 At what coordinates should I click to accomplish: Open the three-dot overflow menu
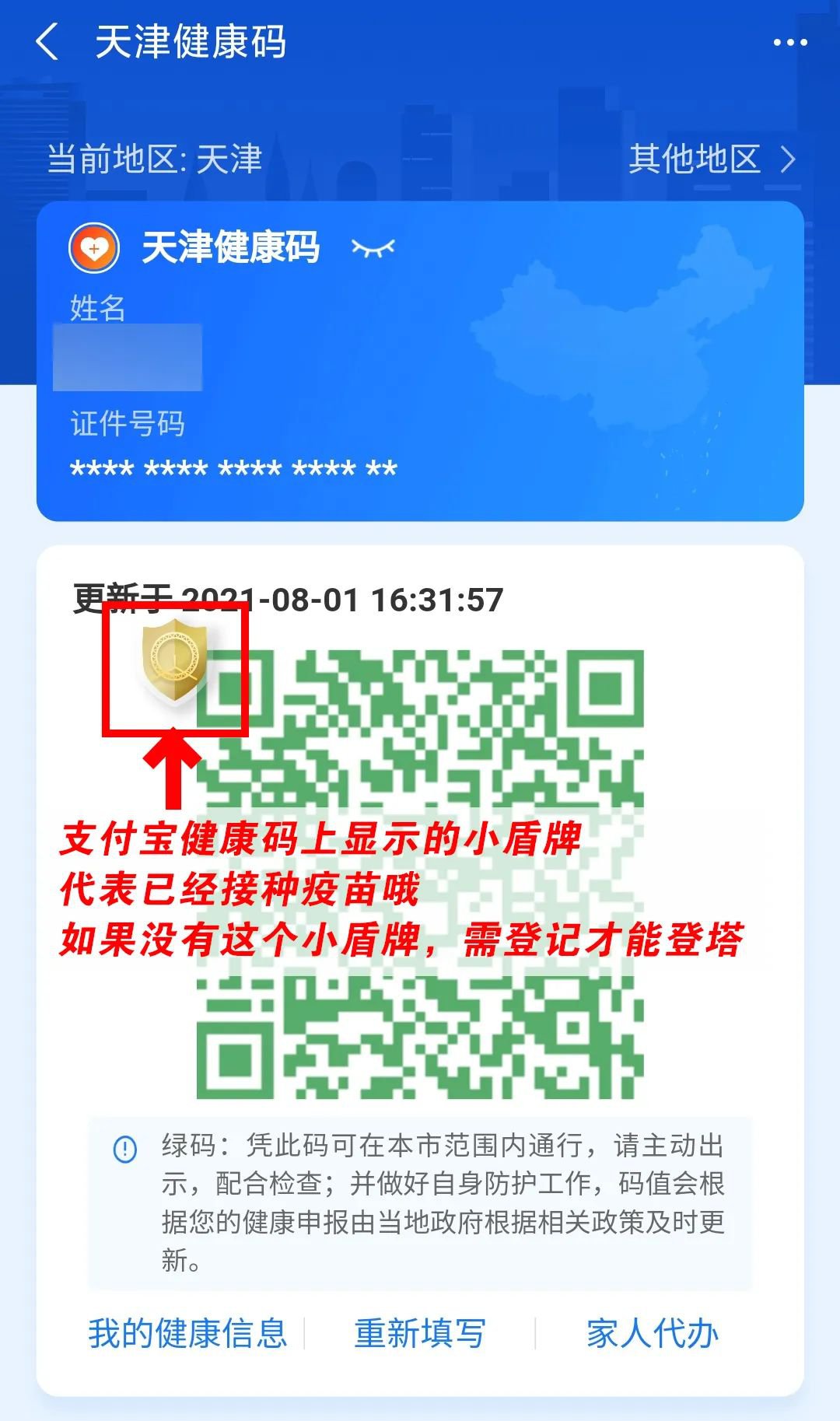click(789, 43)
